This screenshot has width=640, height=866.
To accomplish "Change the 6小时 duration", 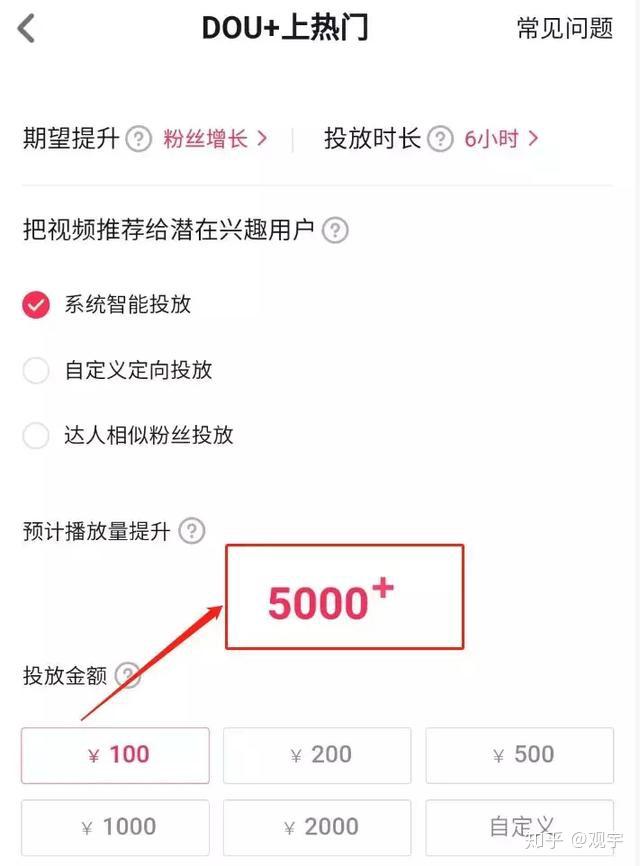I will (x=500, y=139).
